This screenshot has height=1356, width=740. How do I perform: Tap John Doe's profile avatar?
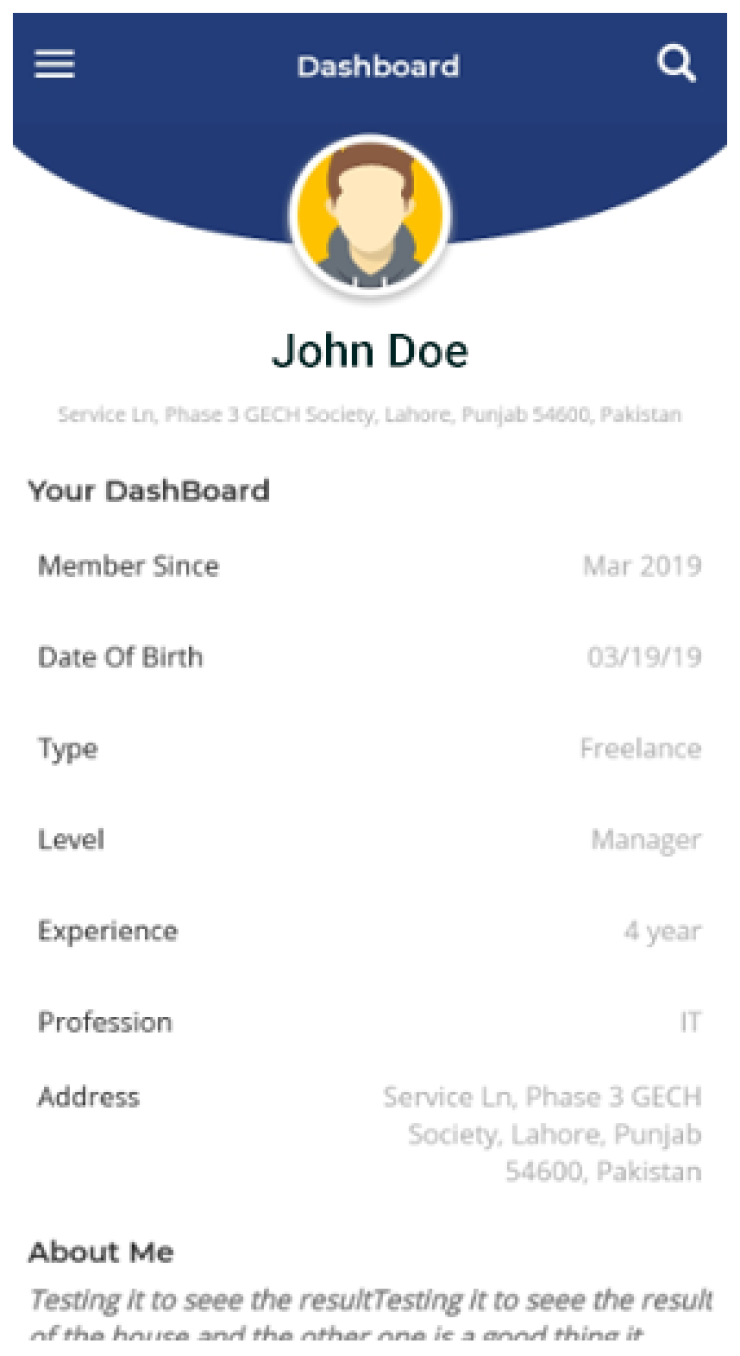click(370, 215)
